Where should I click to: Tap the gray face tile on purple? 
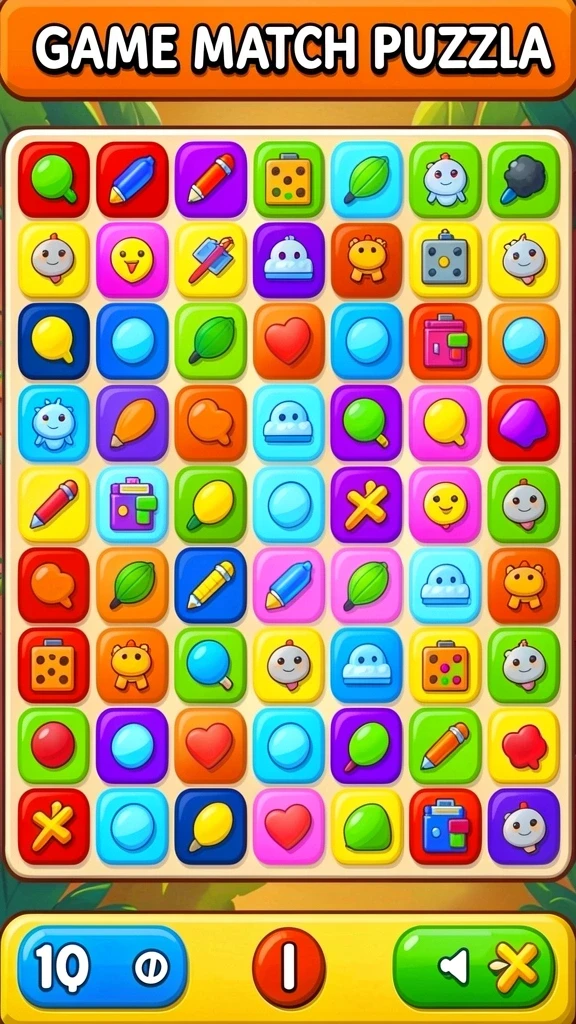point(524,827)
